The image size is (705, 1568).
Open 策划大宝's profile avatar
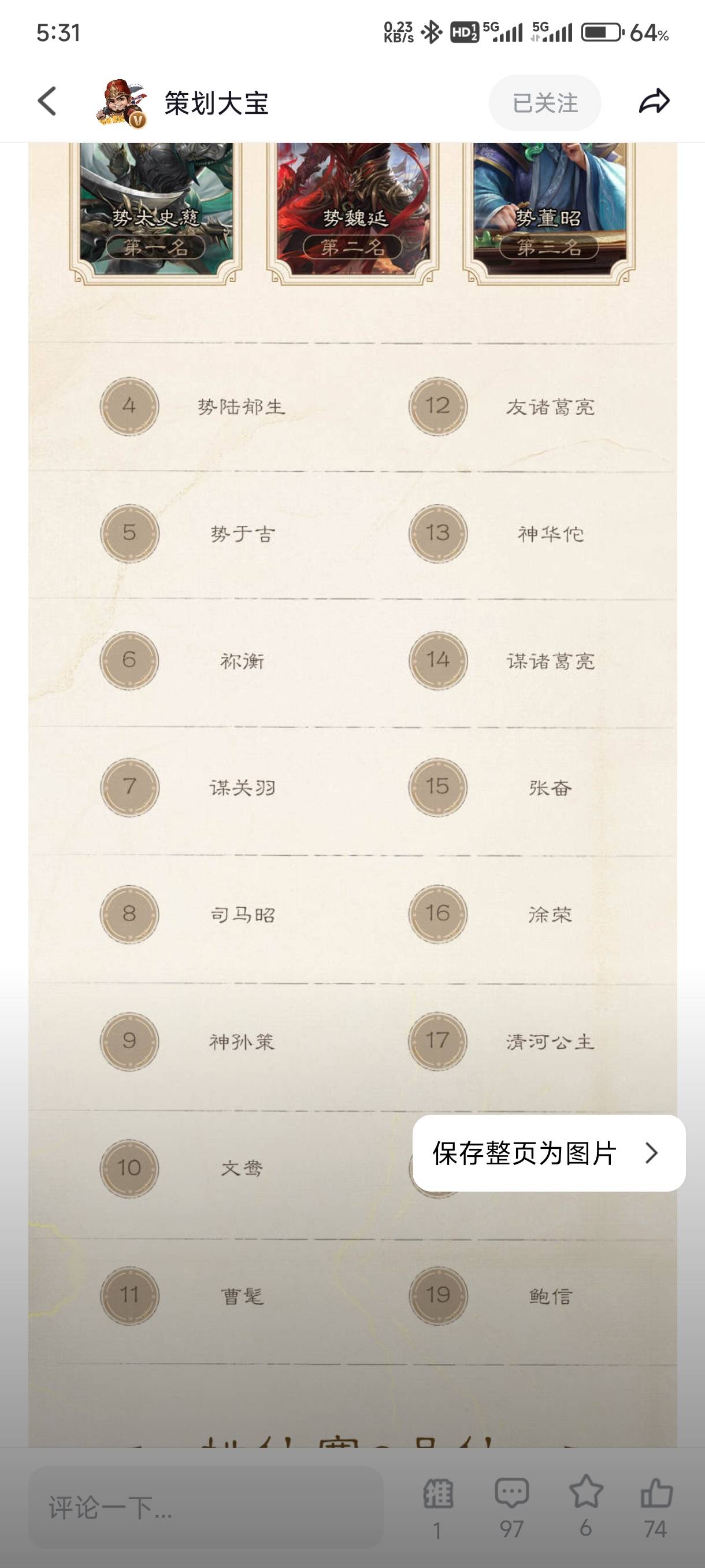pyautogui.click(x=122, y=103)
